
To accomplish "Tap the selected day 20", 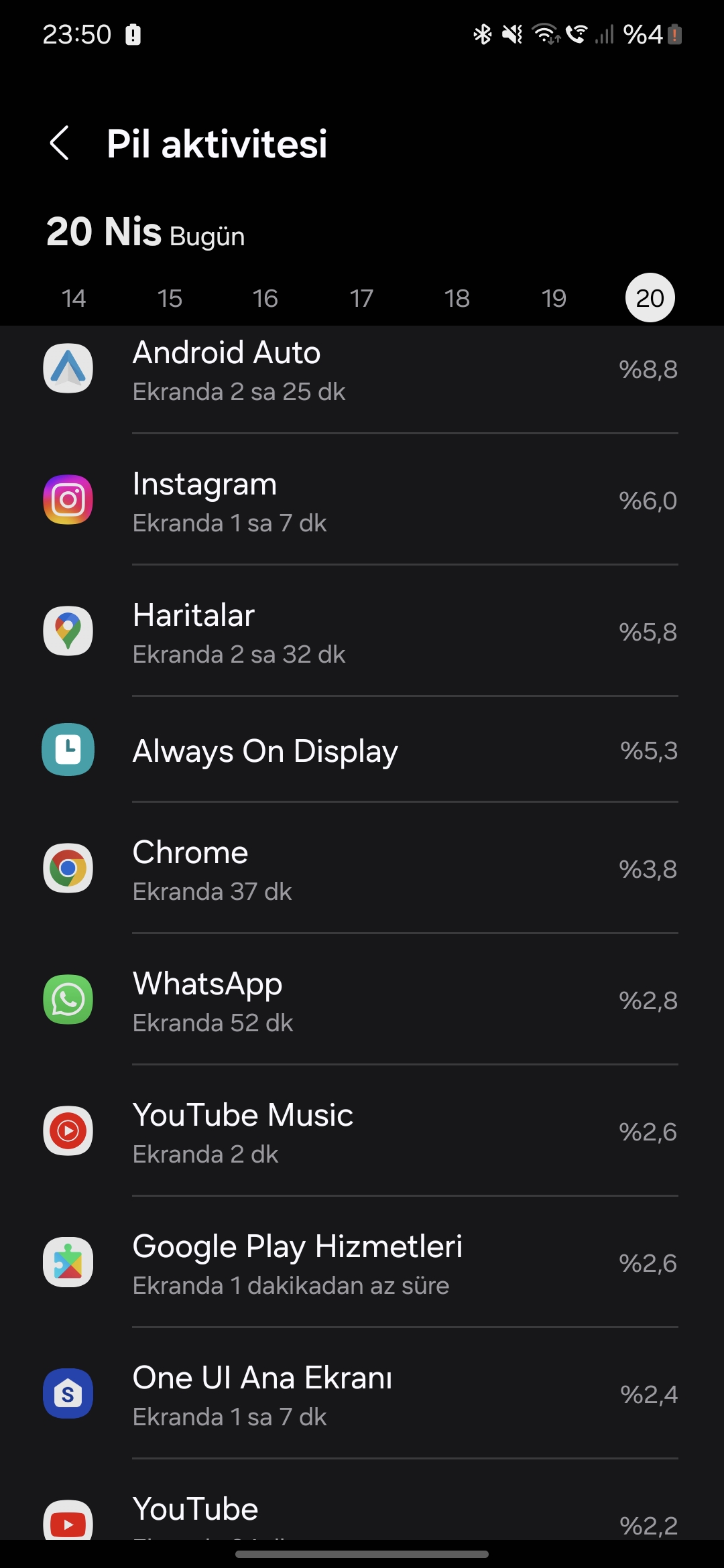I will tap(650, 298).
